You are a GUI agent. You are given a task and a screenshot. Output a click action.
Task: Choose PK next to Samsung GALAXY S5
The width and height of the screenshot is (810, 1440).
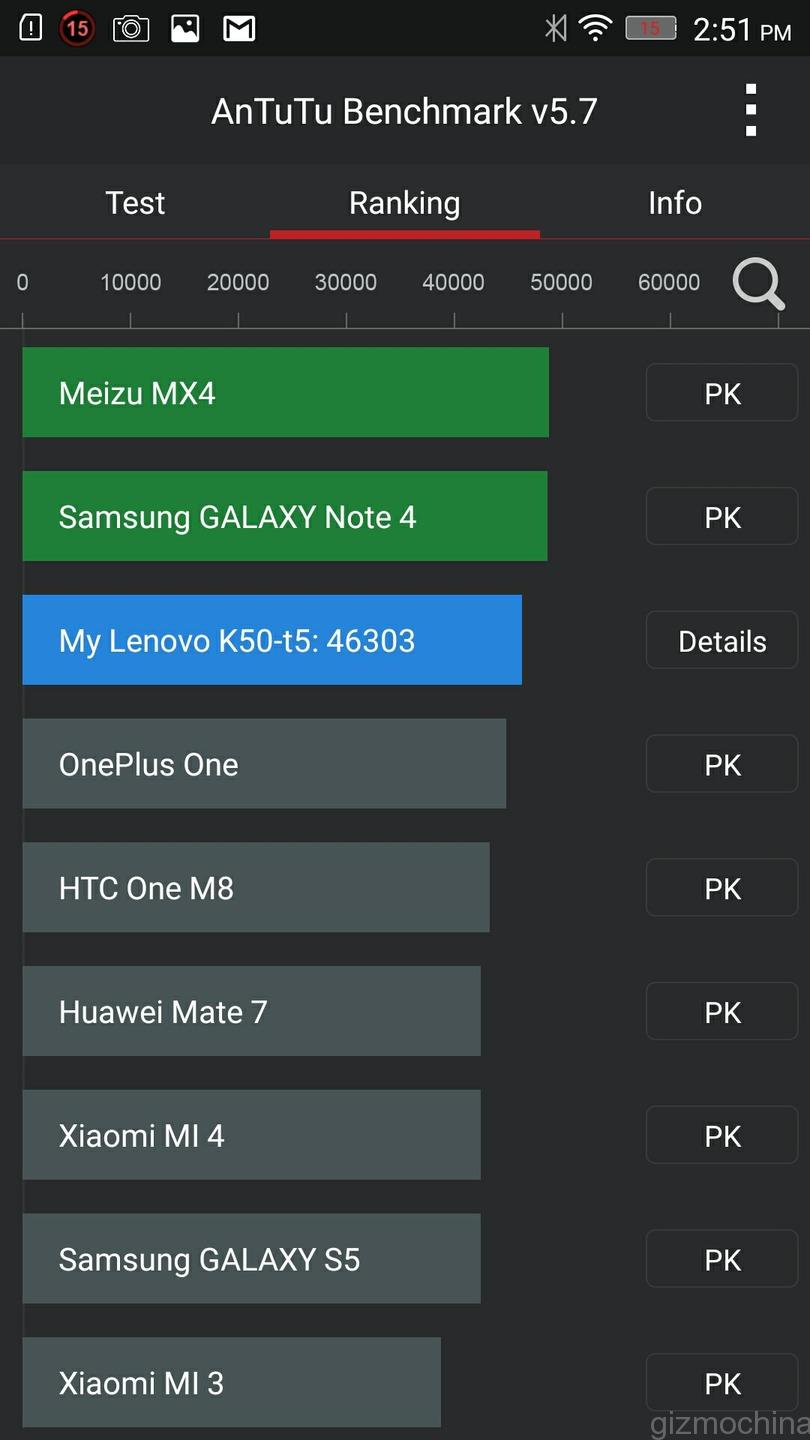click(722, 1260)
